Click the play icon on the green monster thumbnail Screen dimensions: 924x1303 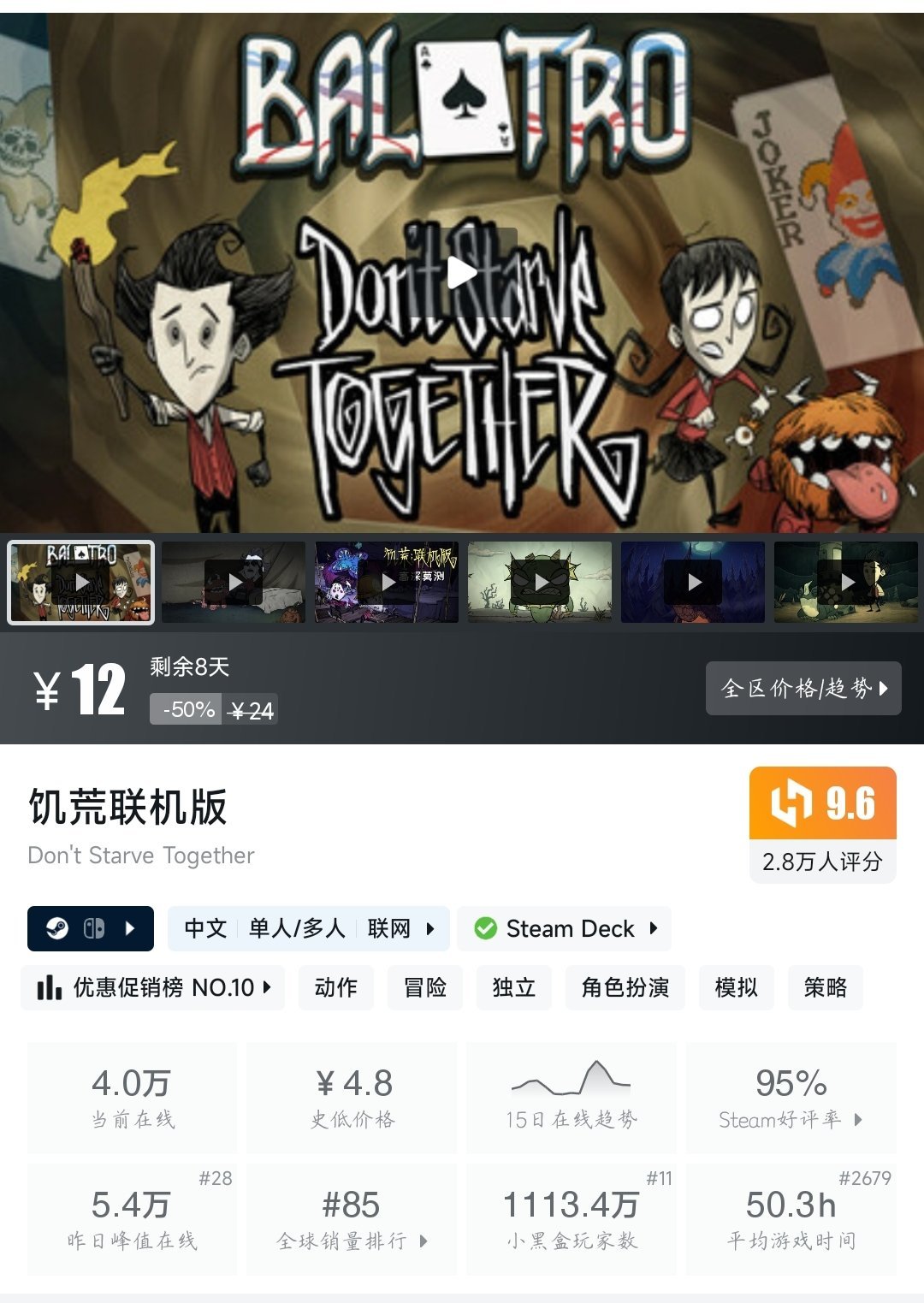541,583
